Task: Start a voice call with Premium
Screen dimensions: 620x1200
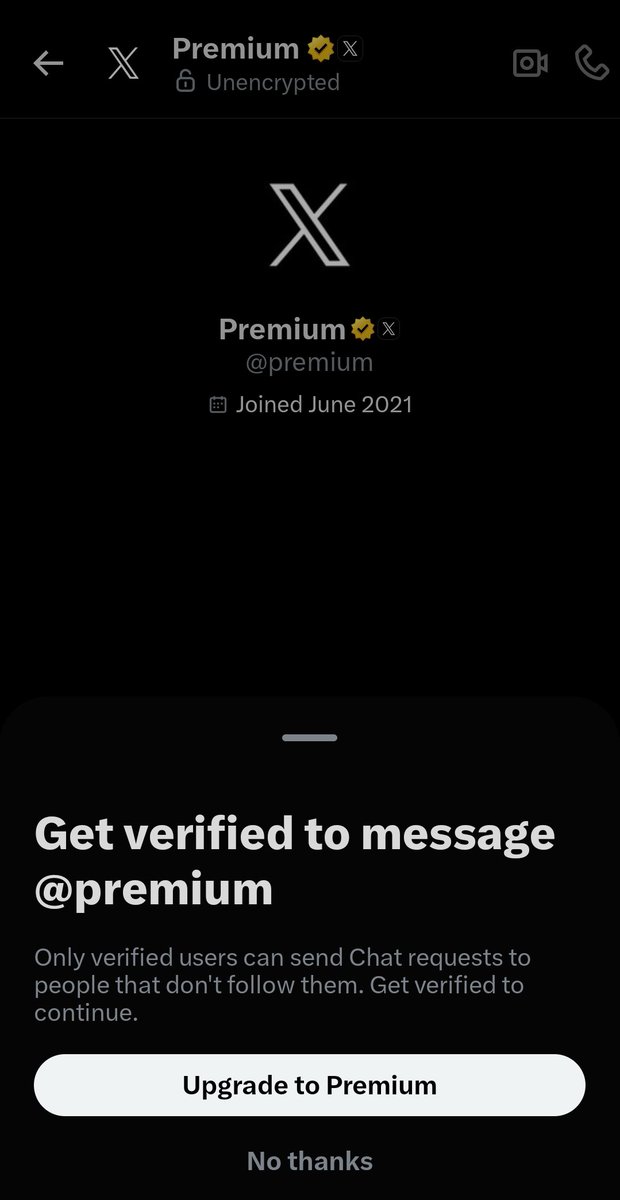Action: click(x=593, y=64)
